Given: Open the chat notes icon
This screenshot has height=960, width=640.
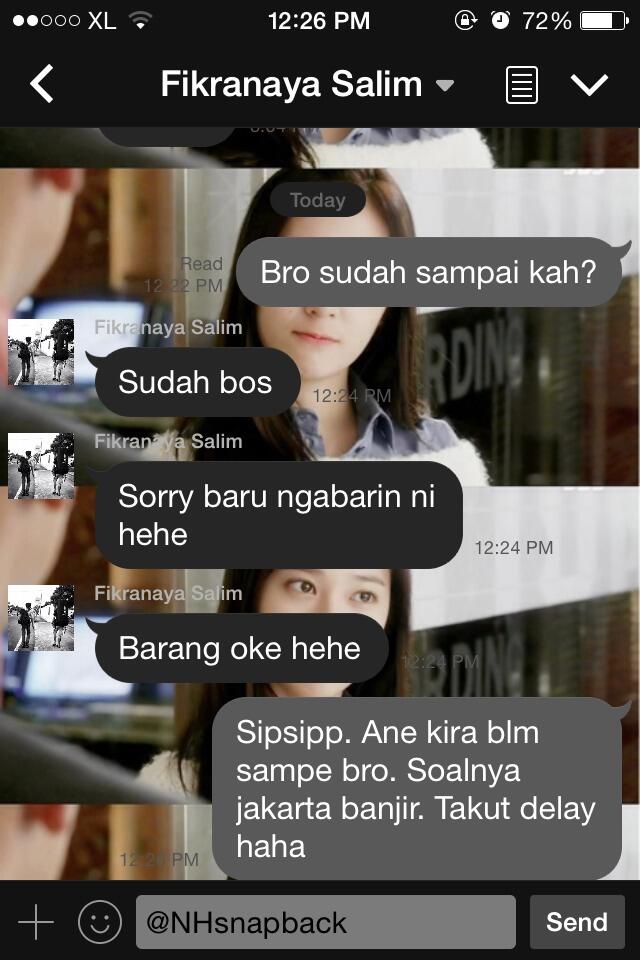Looking at the screenshot, I should click(x=521, y=85).
